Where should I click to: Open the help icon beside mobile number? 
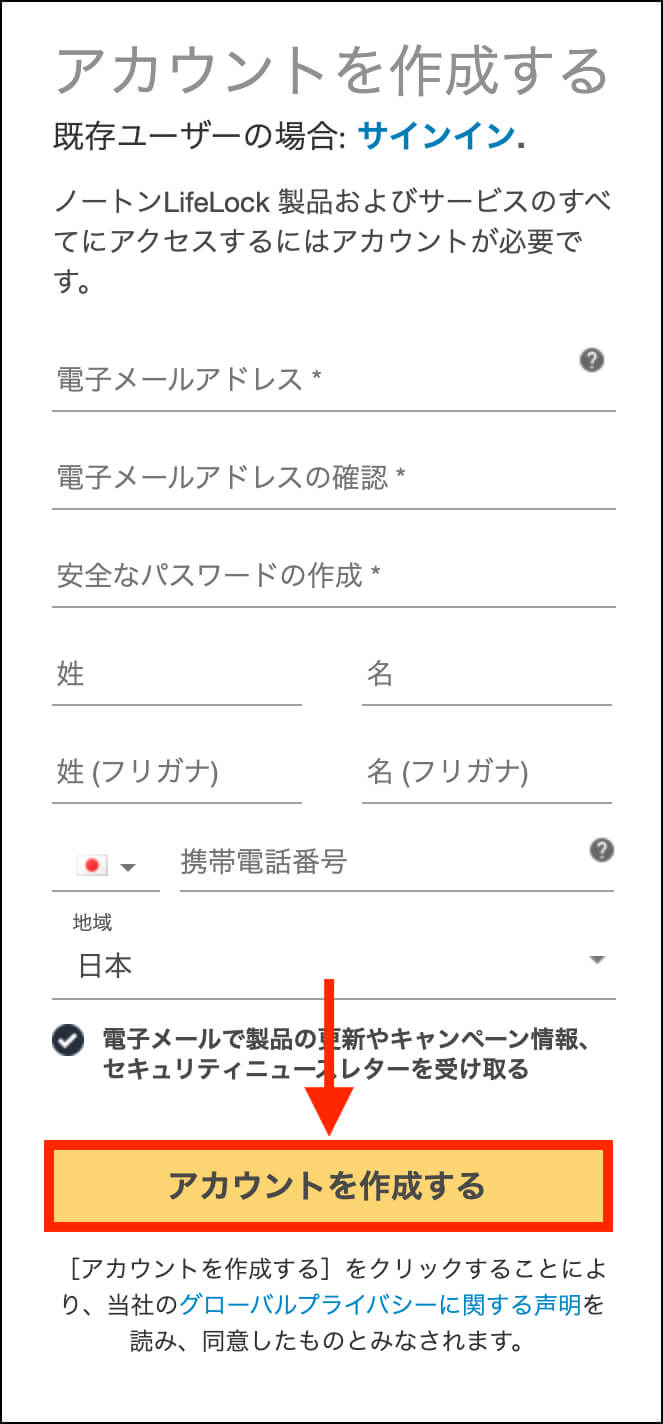(x=601, y=851)
